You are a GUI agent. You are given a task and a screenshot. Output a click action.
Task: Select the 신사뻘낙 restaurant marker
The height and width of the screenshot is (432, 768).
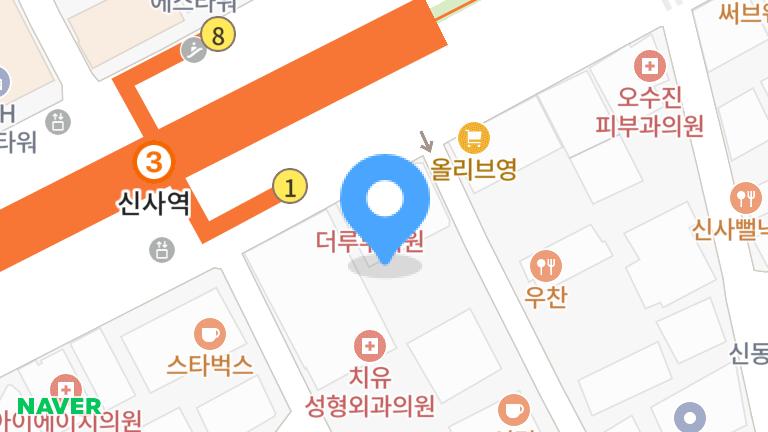pos(745,197)
